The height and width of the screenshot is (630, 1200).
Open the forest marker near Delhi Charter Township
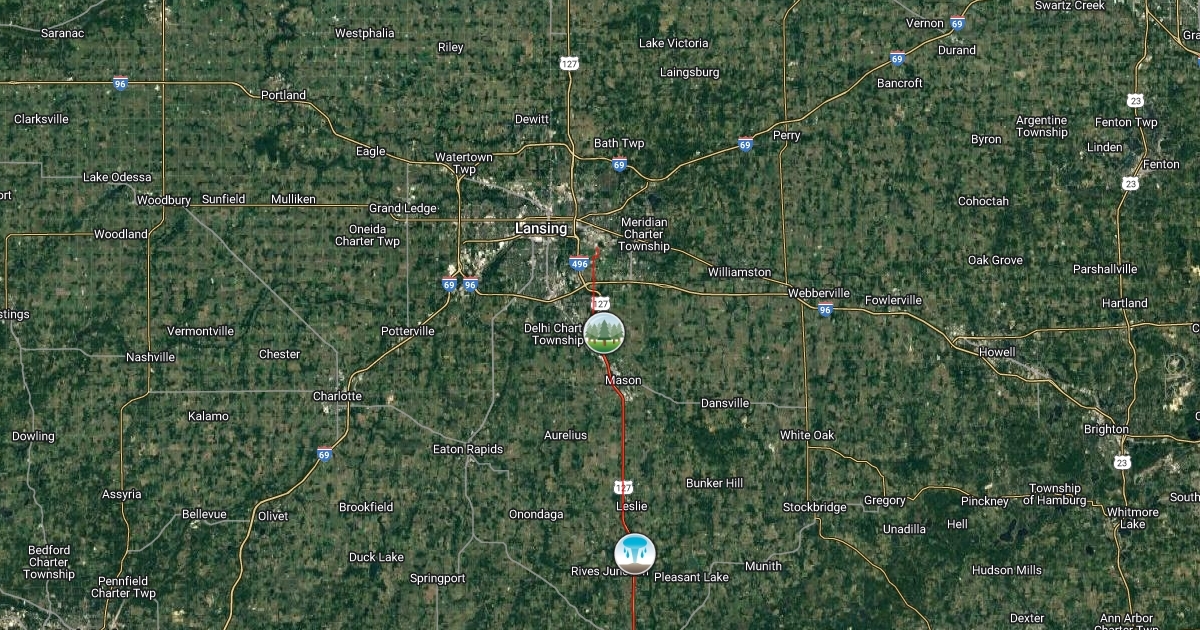click(x=603, y=332)
